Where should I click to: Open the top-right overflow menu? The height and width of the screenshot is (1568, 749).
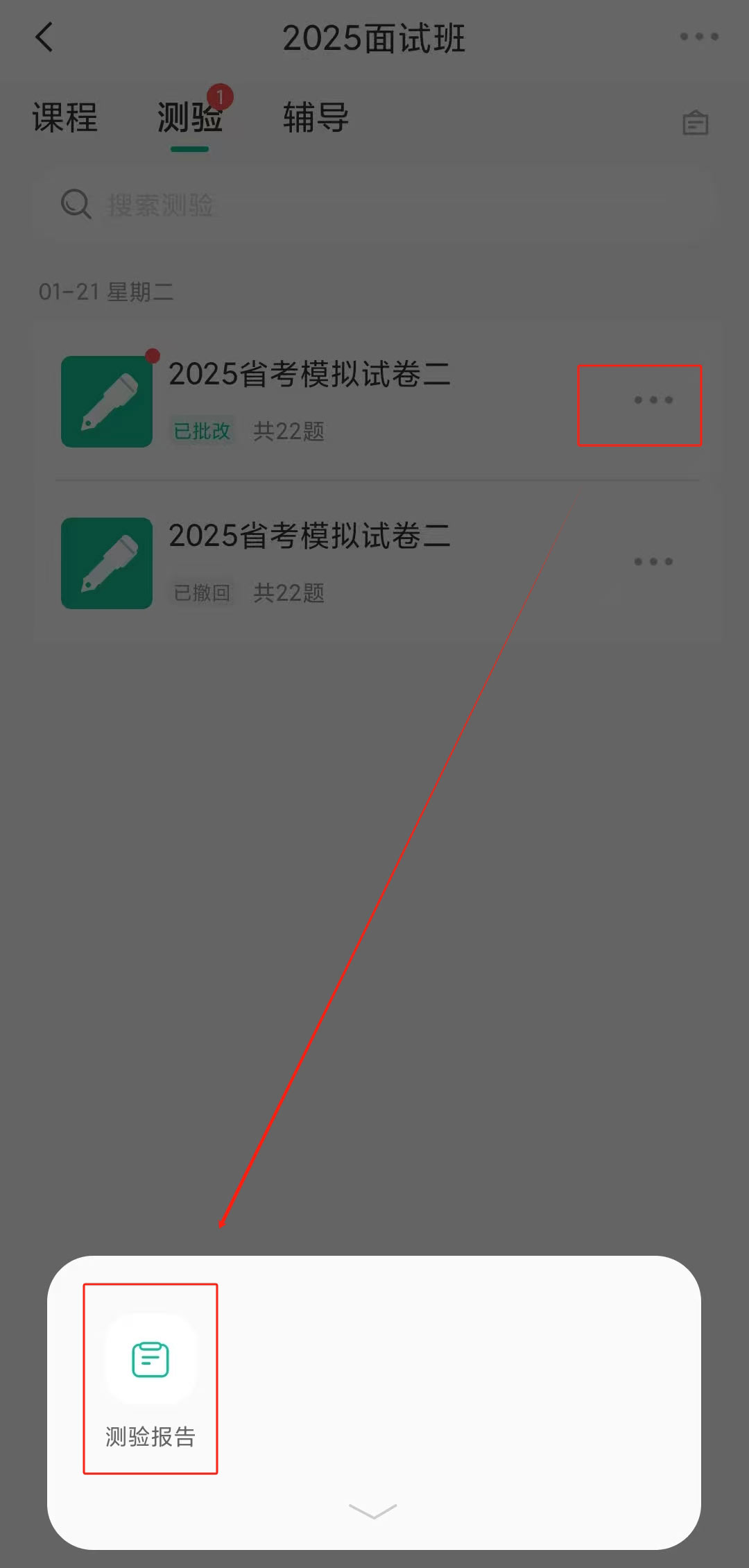tap(698, 37)
